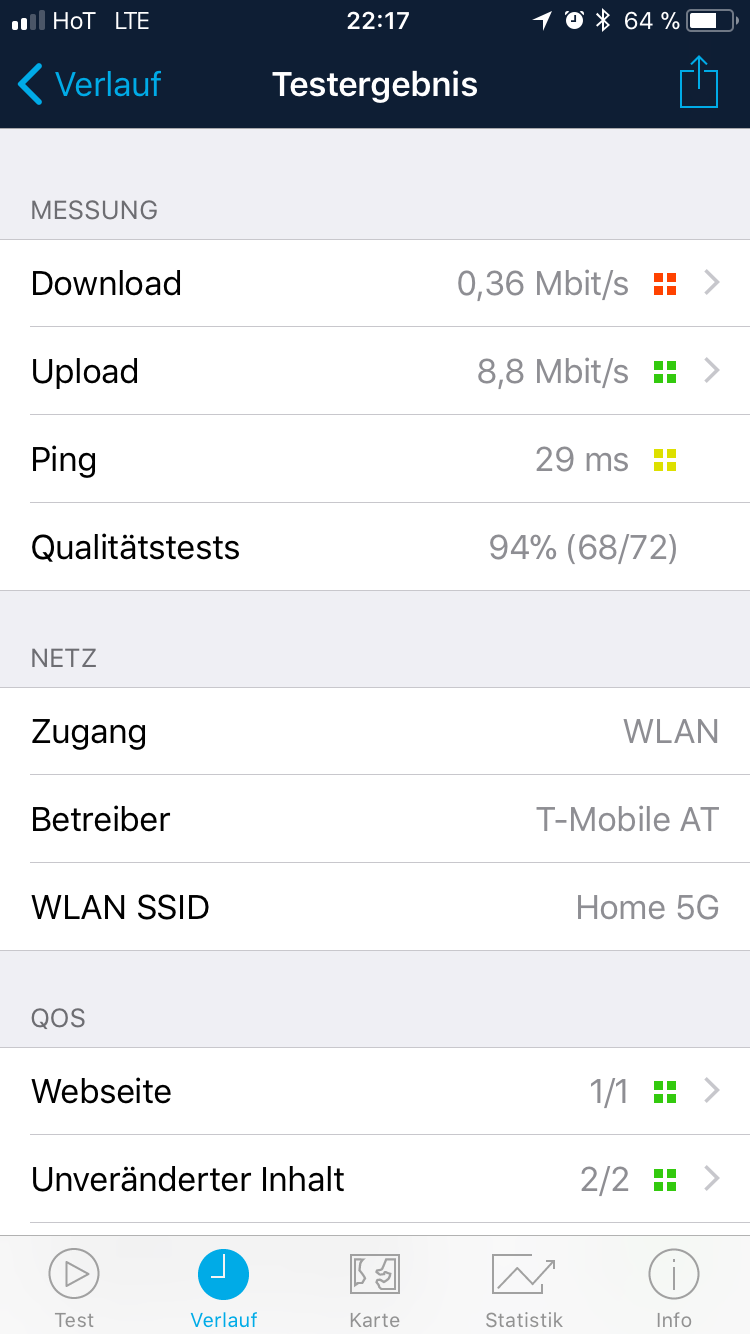
Task: Switch to the Test tab
Action: click(x=74, y=1288)
